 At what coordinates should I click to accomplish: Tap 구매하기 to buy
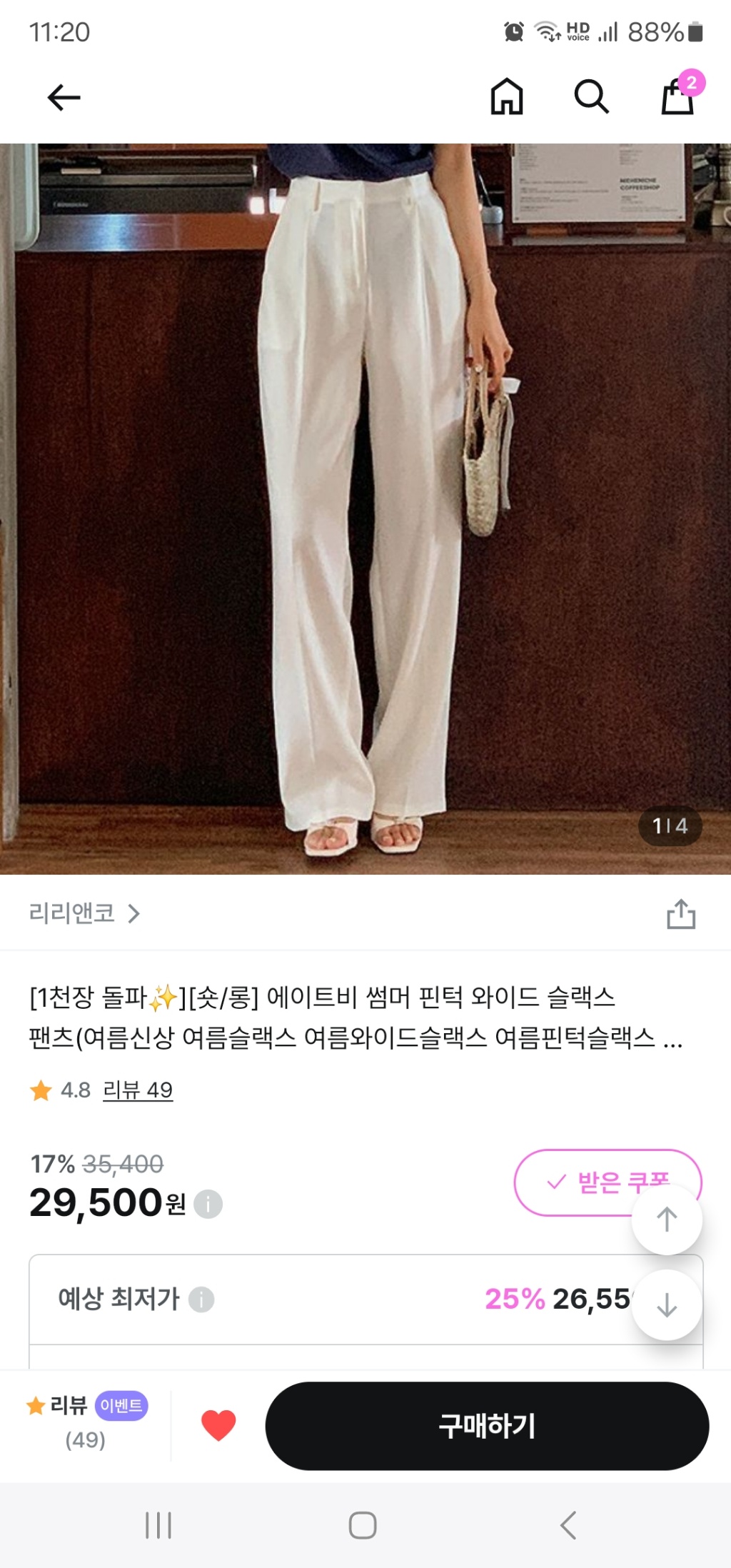(487, 1426)
